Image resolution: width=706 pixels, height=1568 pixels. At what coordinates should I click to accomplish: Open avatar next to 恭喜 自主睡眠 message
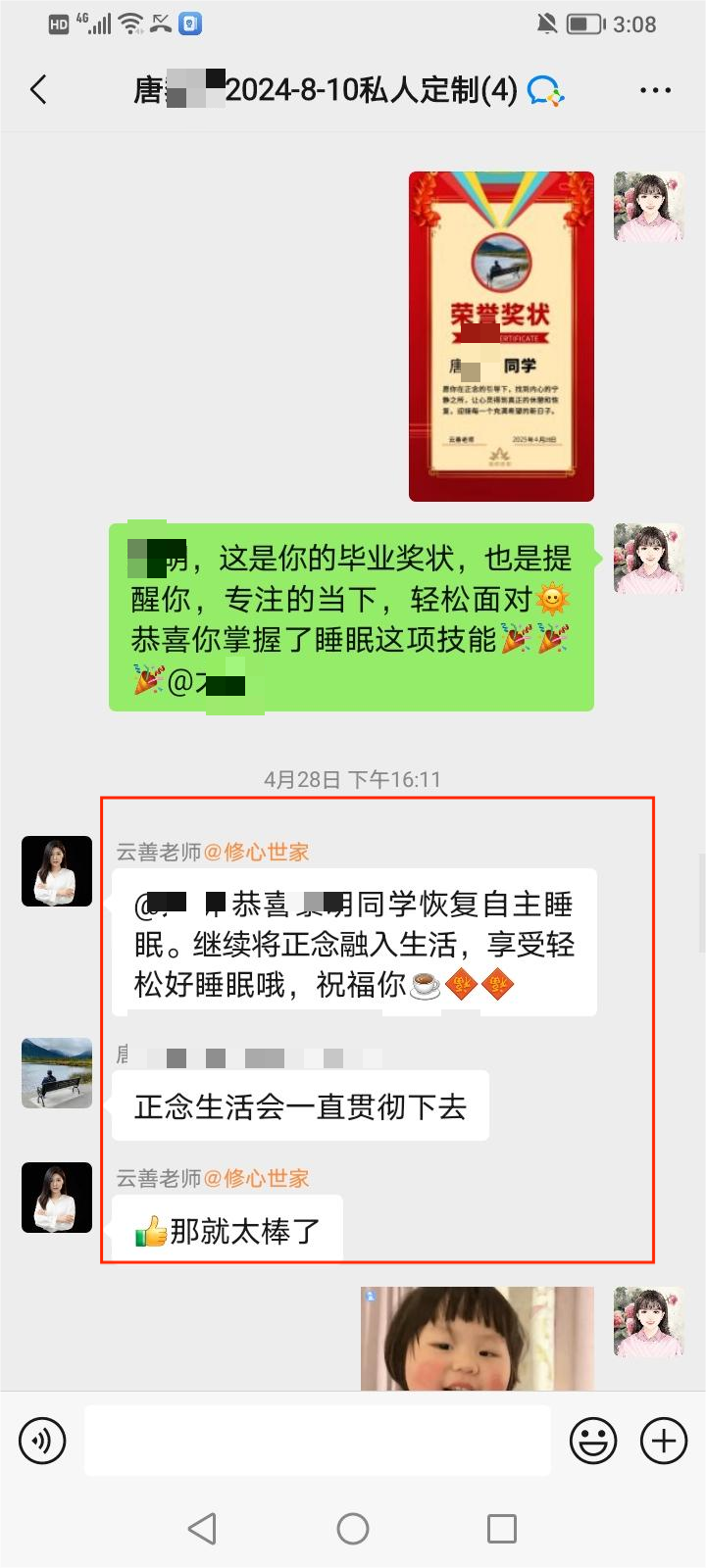point(57,871)
